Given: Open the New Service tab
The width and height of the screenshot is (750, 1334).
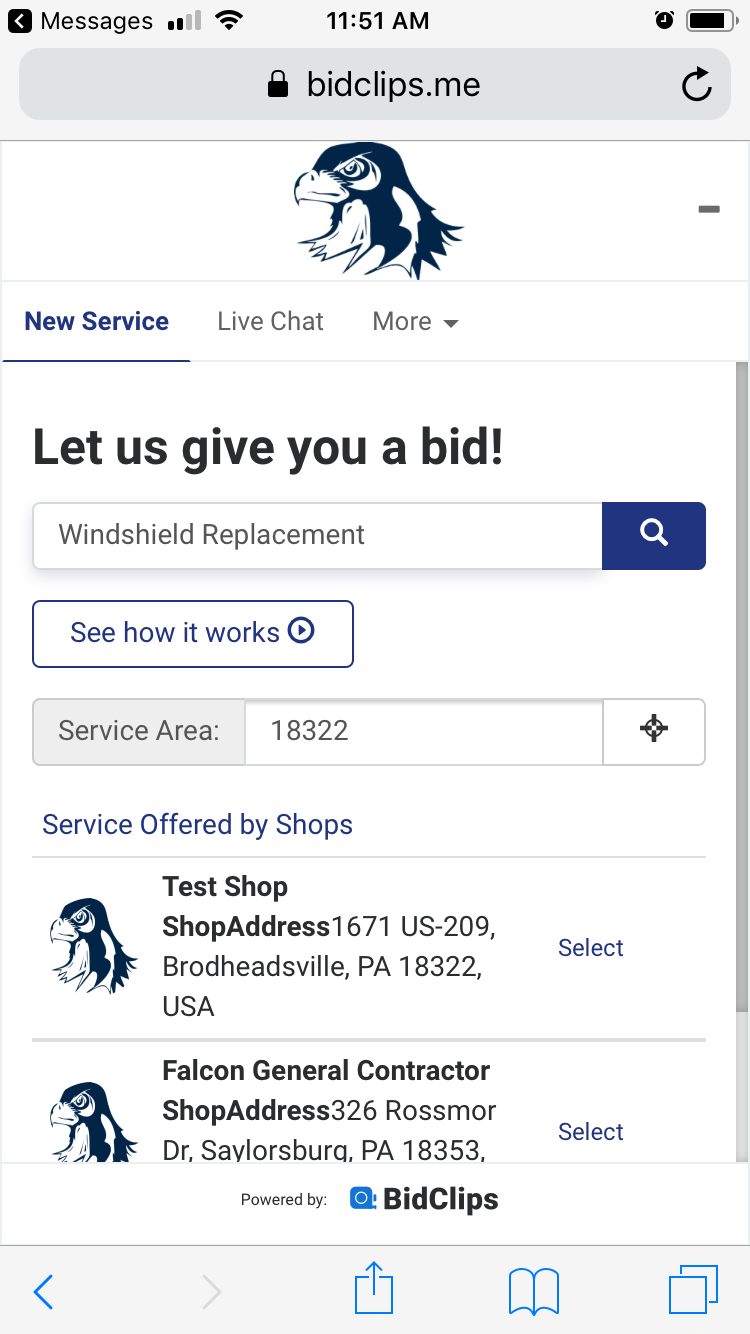Looking at the screenshot, I should click(96, 321).
